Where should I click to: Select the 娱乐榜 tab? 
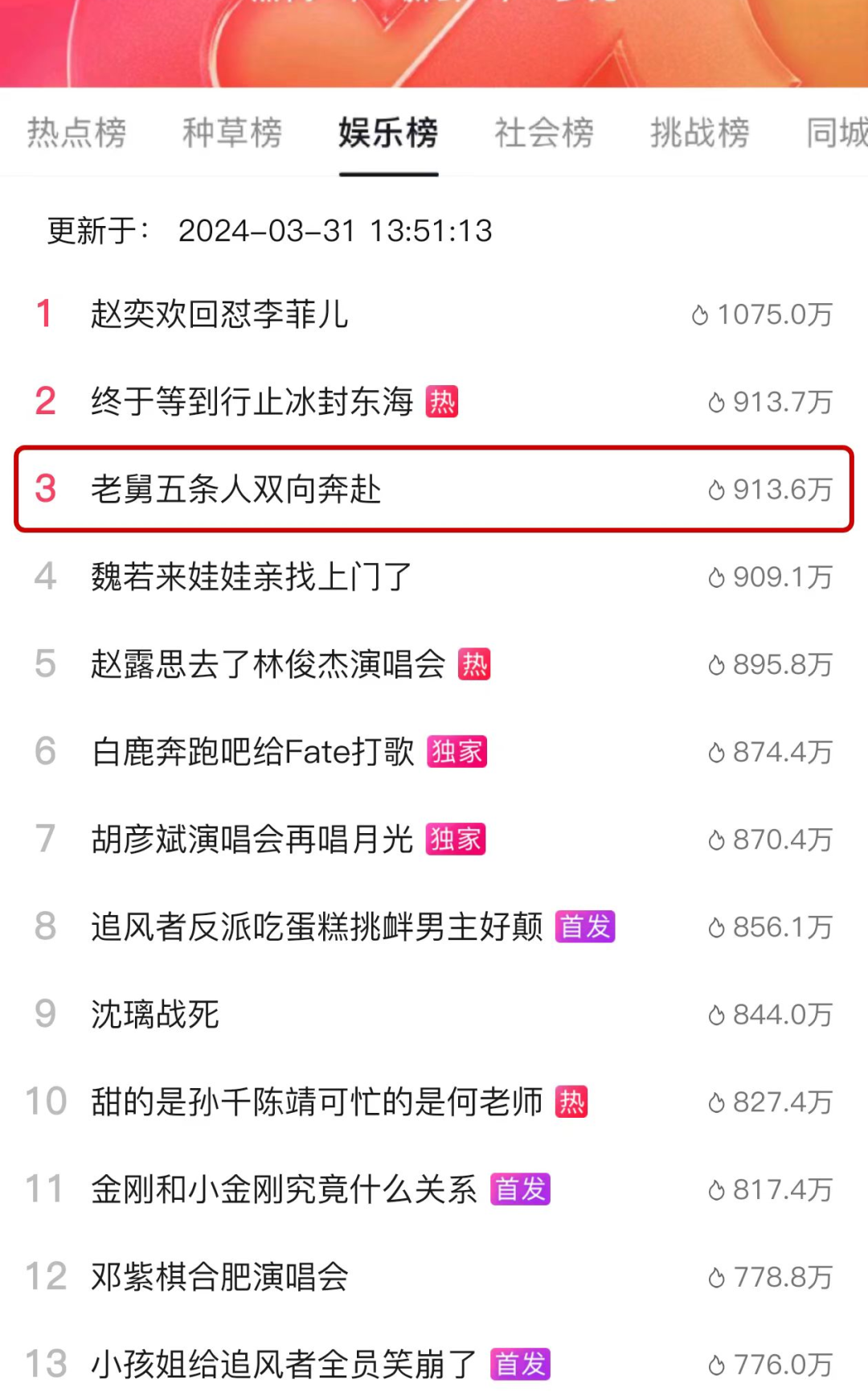pos(388,133)
